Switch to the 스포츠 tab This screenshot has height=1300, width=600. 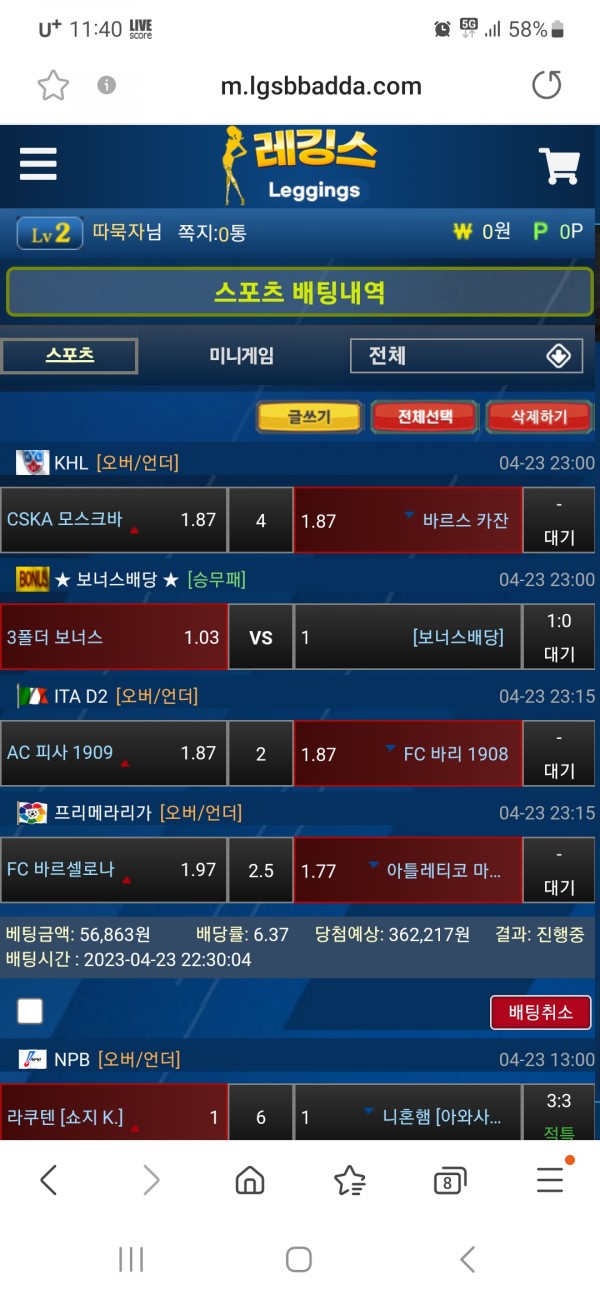[x=69, y=355]
